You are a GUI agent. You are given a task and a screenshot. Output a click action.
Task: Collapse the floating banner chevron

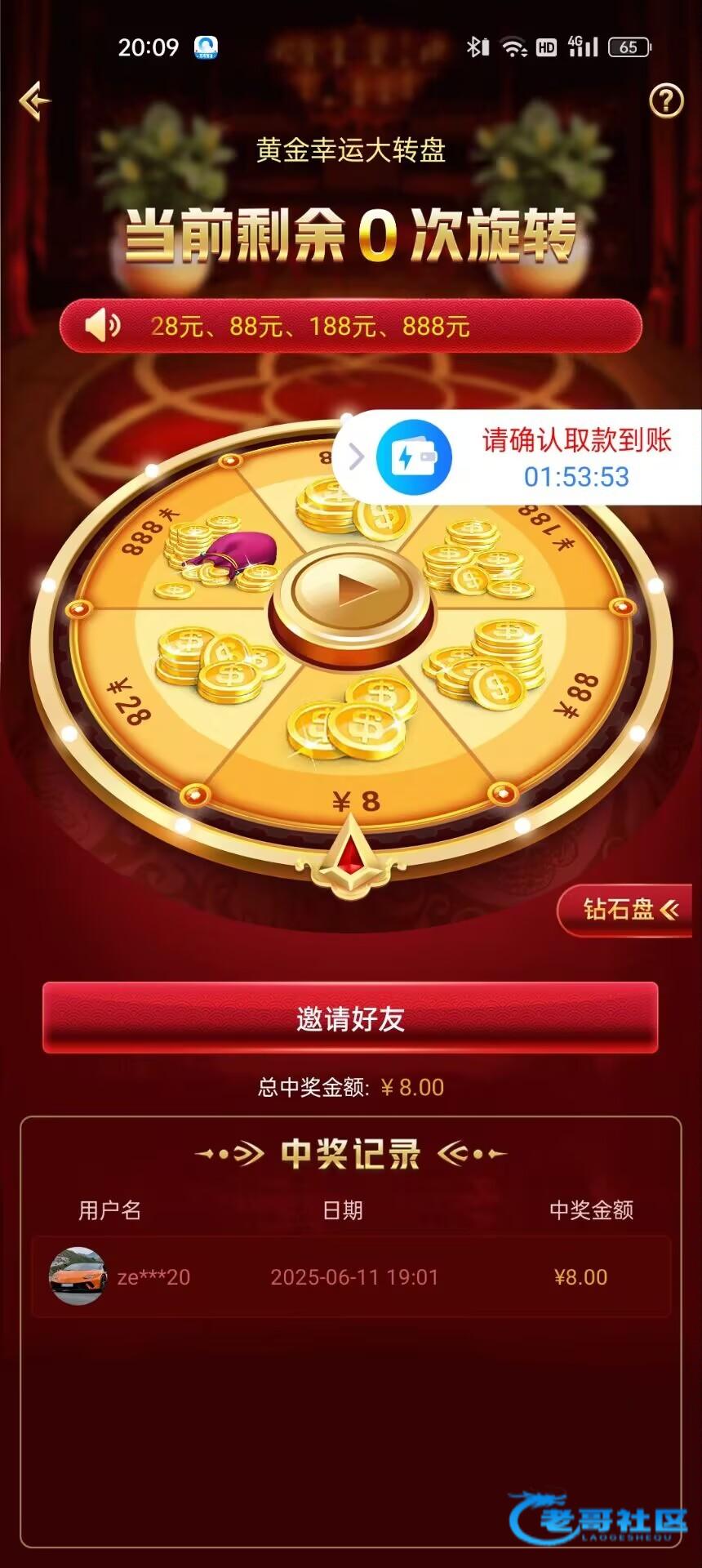(x=356, y=457)
